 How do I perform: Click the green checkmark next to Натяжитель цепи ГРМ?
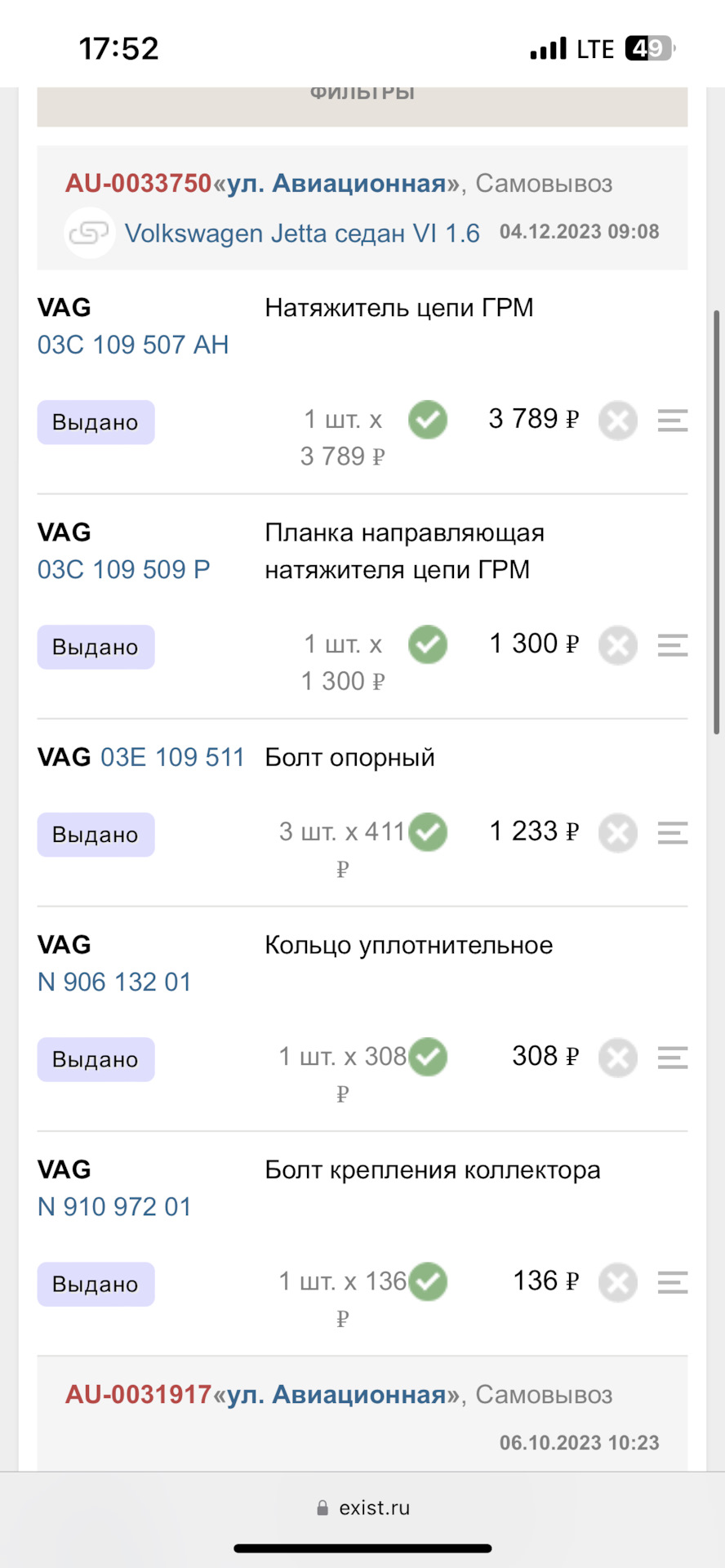427,420
